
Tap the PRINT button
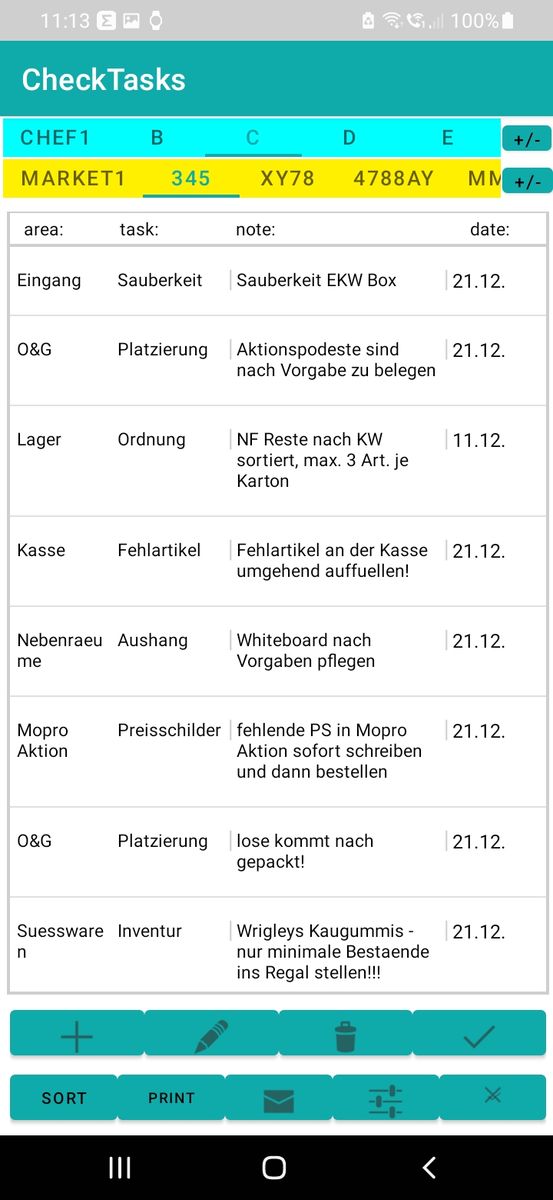(172, 1097)
